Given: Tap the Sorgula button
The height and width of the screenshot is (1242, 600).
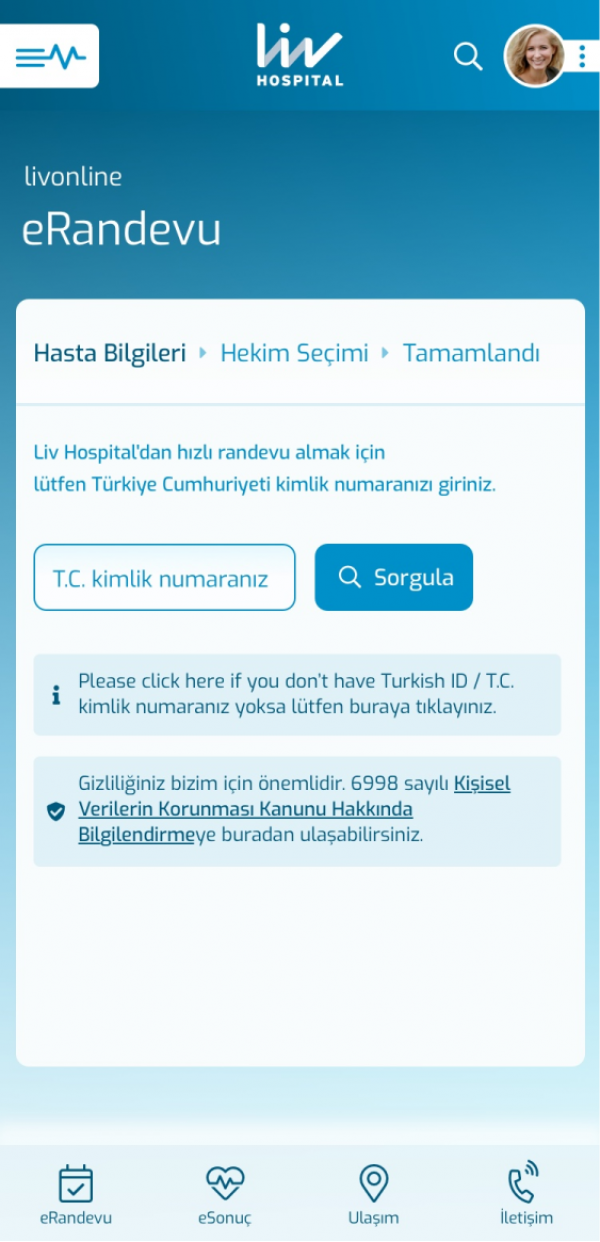Looking at the screenshot, I should pos(394,577).
